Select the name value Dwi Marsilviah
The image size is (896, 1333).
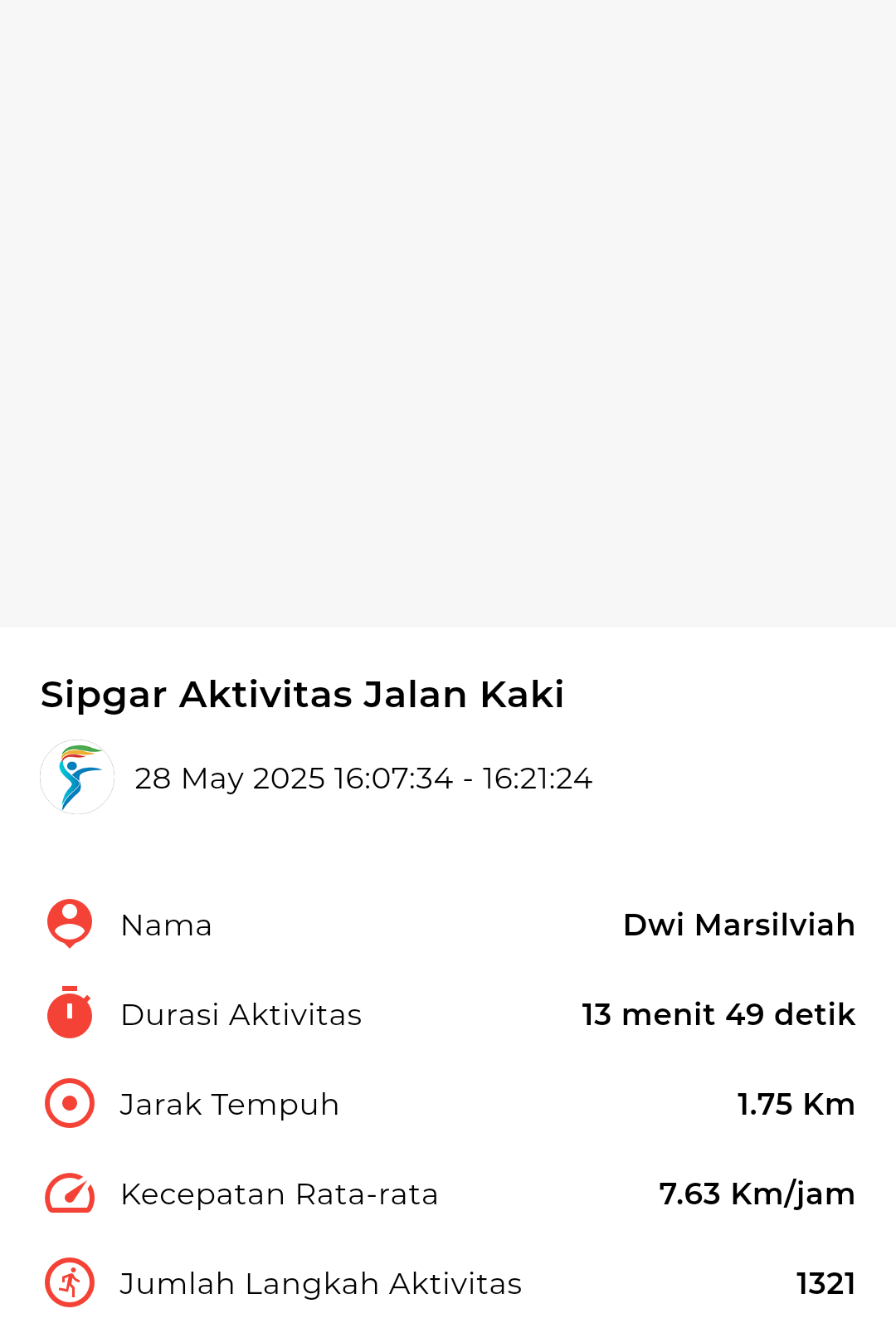point(738,924)
